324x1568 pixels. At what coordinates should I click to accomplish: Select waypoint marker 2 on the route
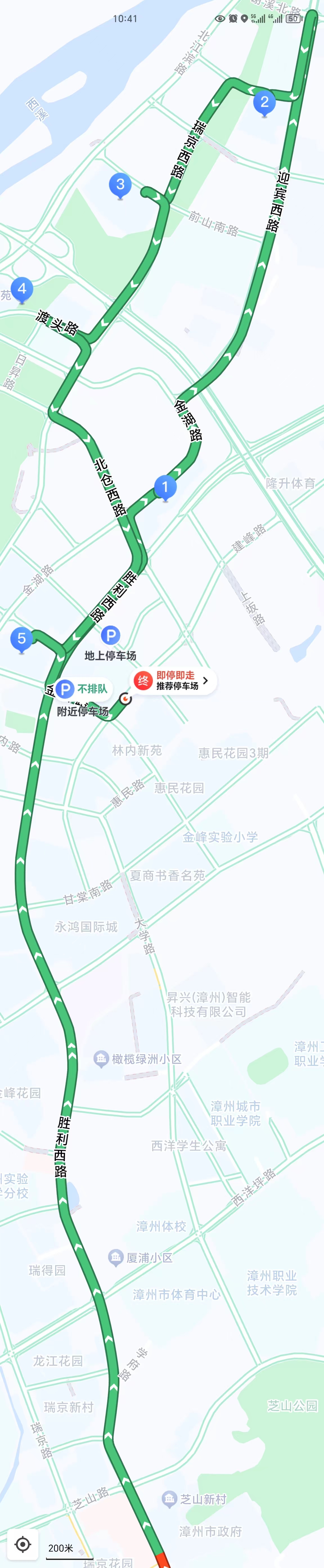click(264, 102)
